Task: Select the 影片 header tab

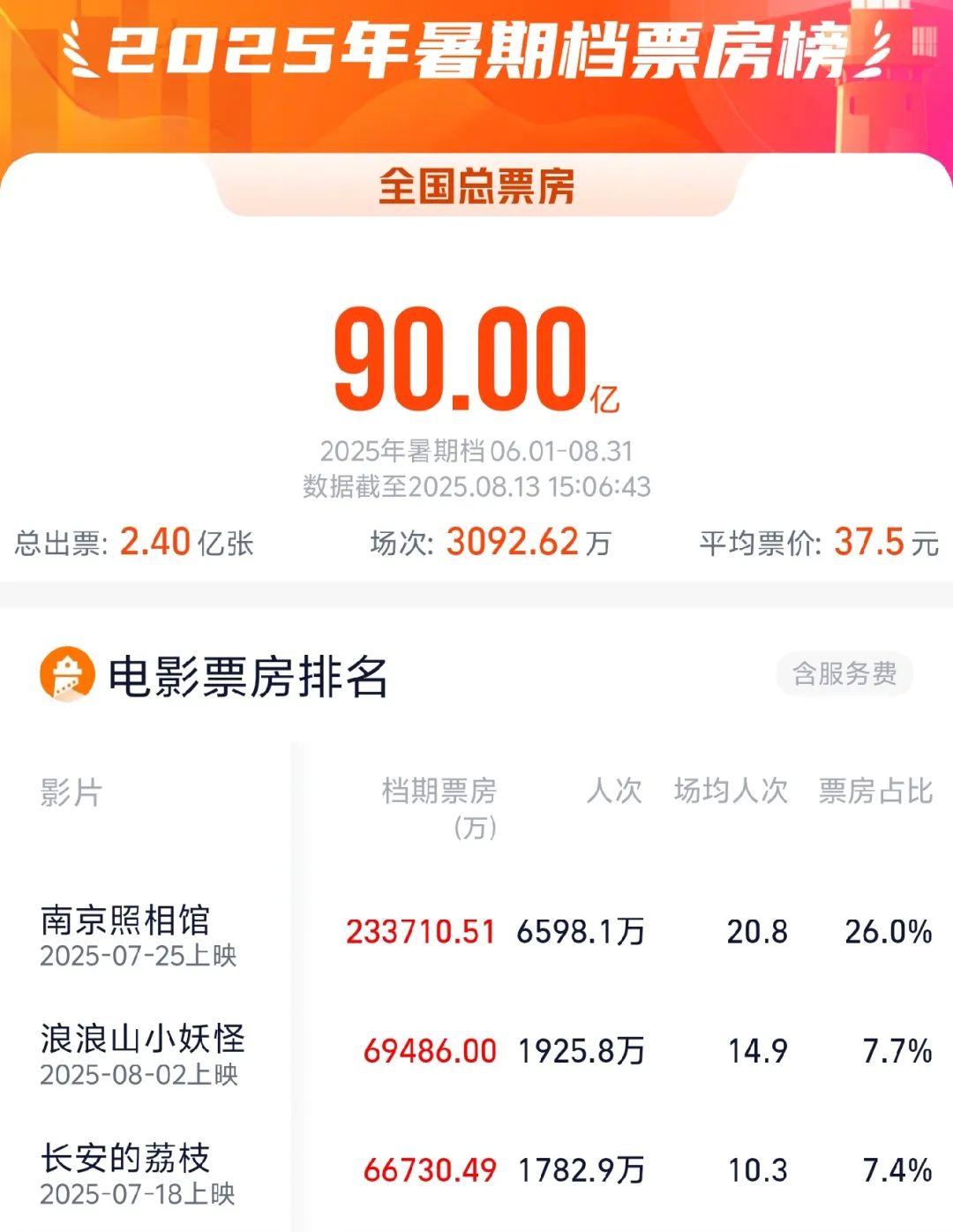Action: click(x=69, y=792)
